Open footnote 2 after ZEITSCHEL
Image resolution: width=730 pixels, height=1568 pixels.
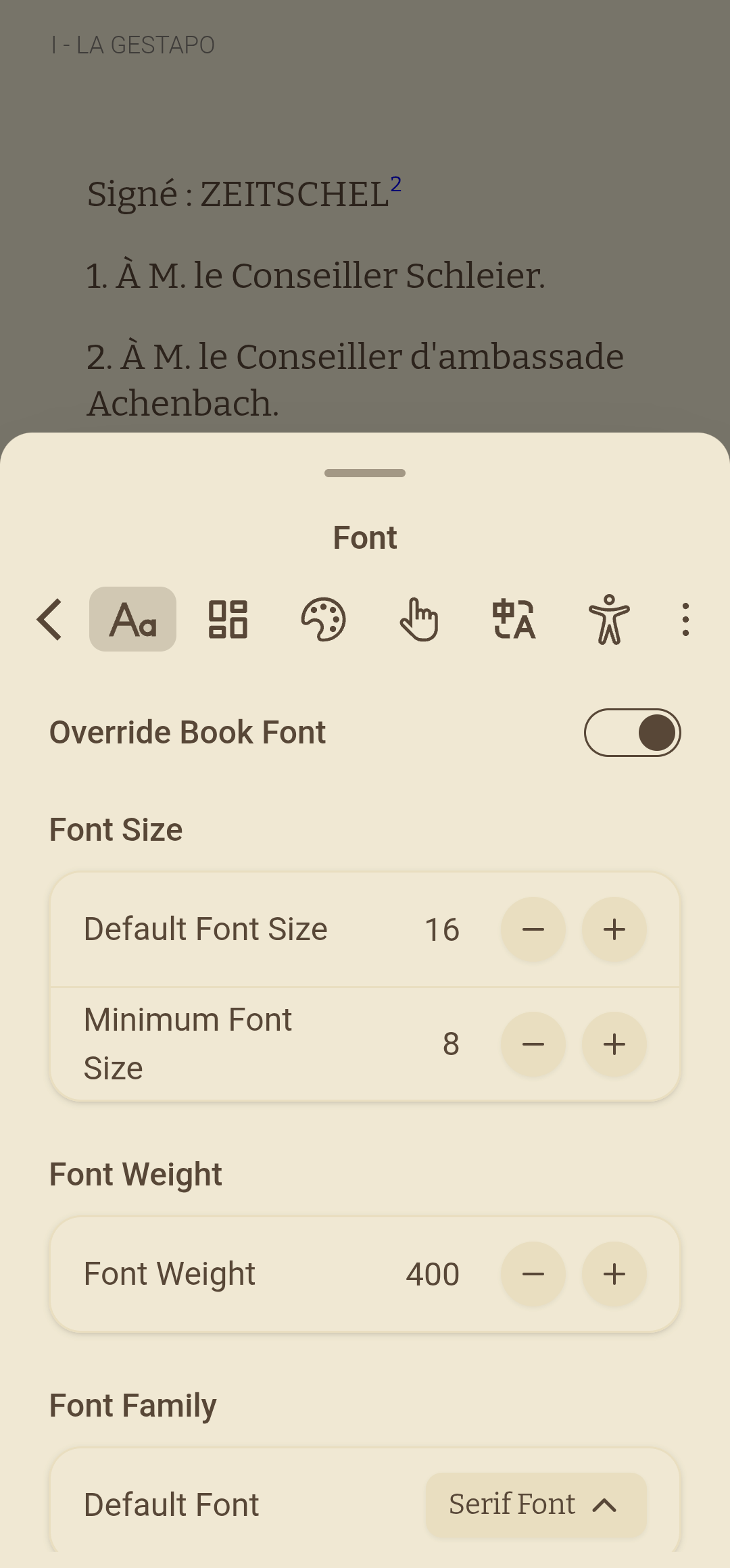point(396,184)
